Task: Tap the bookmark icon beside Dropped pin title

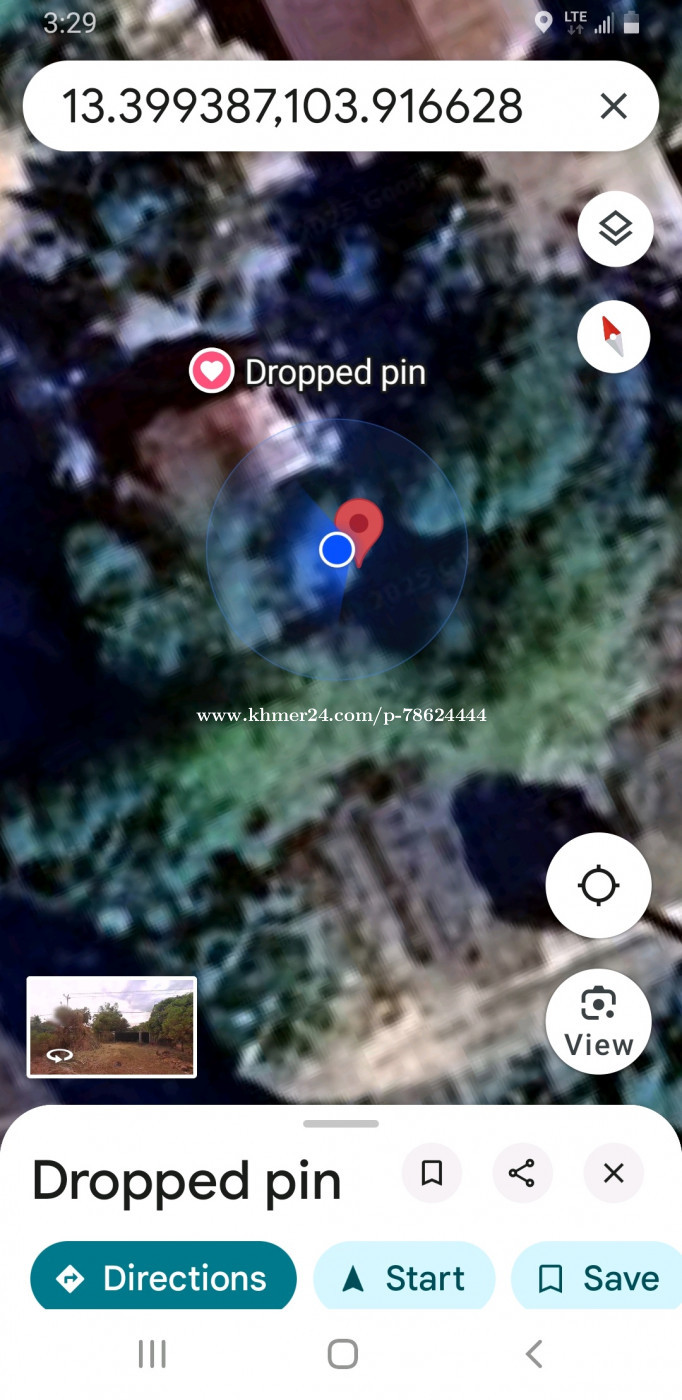Action: pyautogui.click(x=432, y=1173)
